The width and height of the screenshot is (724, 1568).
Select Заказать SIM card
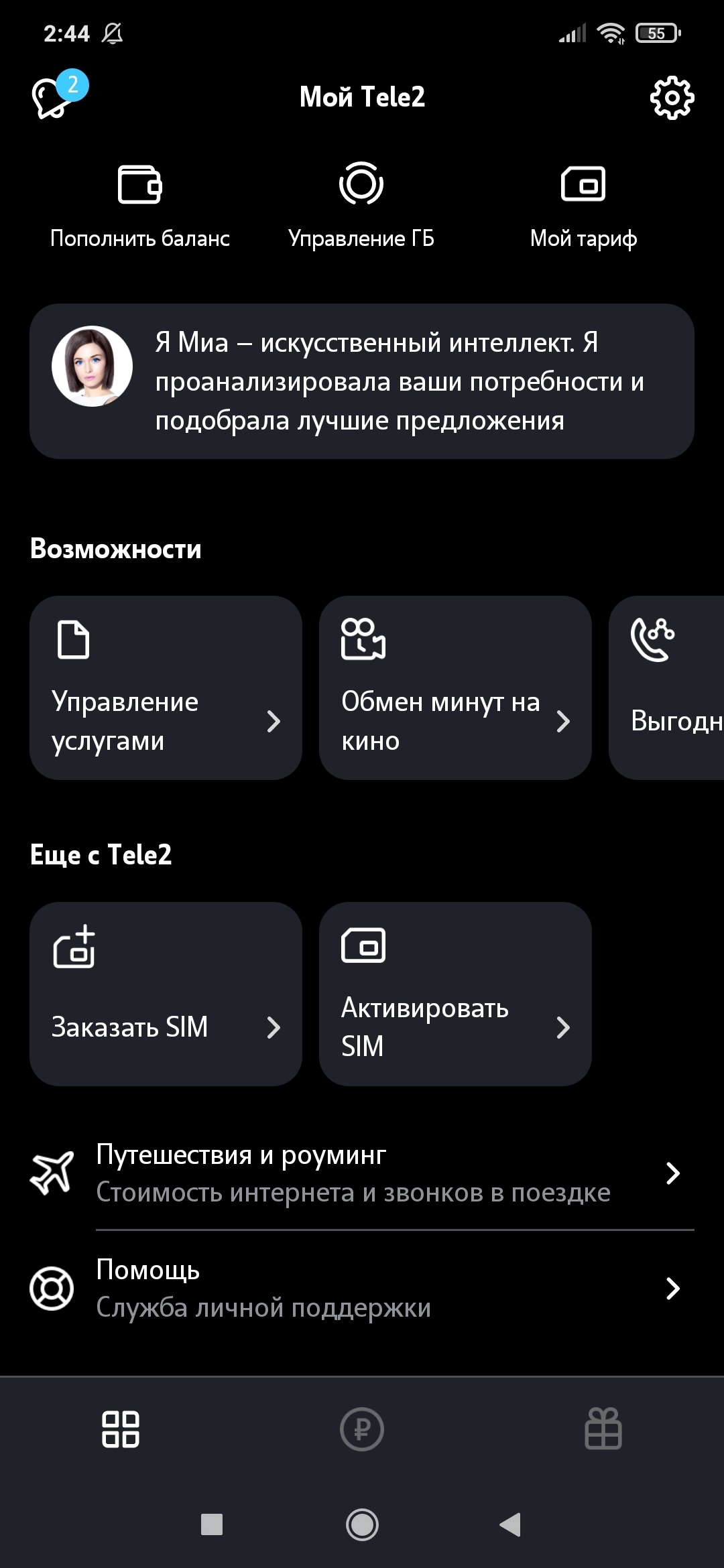(x=166, y=994)
